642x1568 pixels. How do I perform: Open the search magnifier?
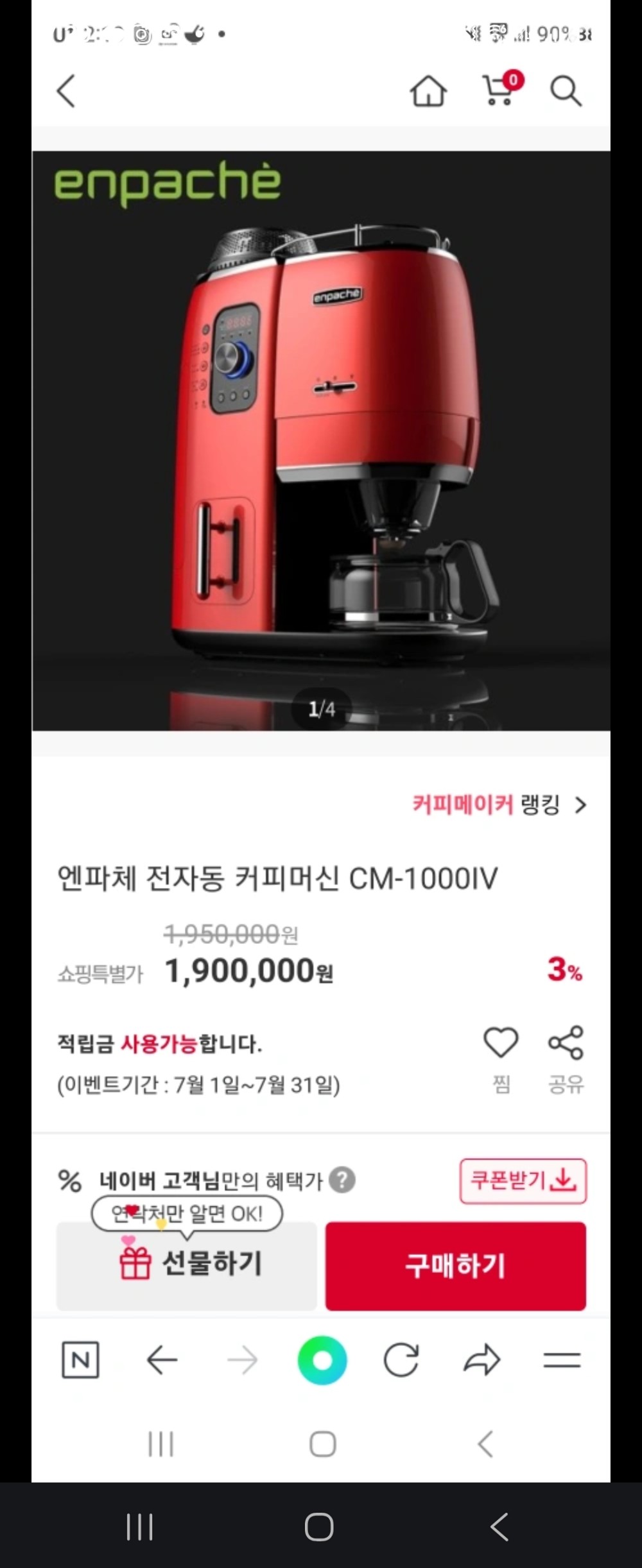pyautogui.click(x=566, y=90)
